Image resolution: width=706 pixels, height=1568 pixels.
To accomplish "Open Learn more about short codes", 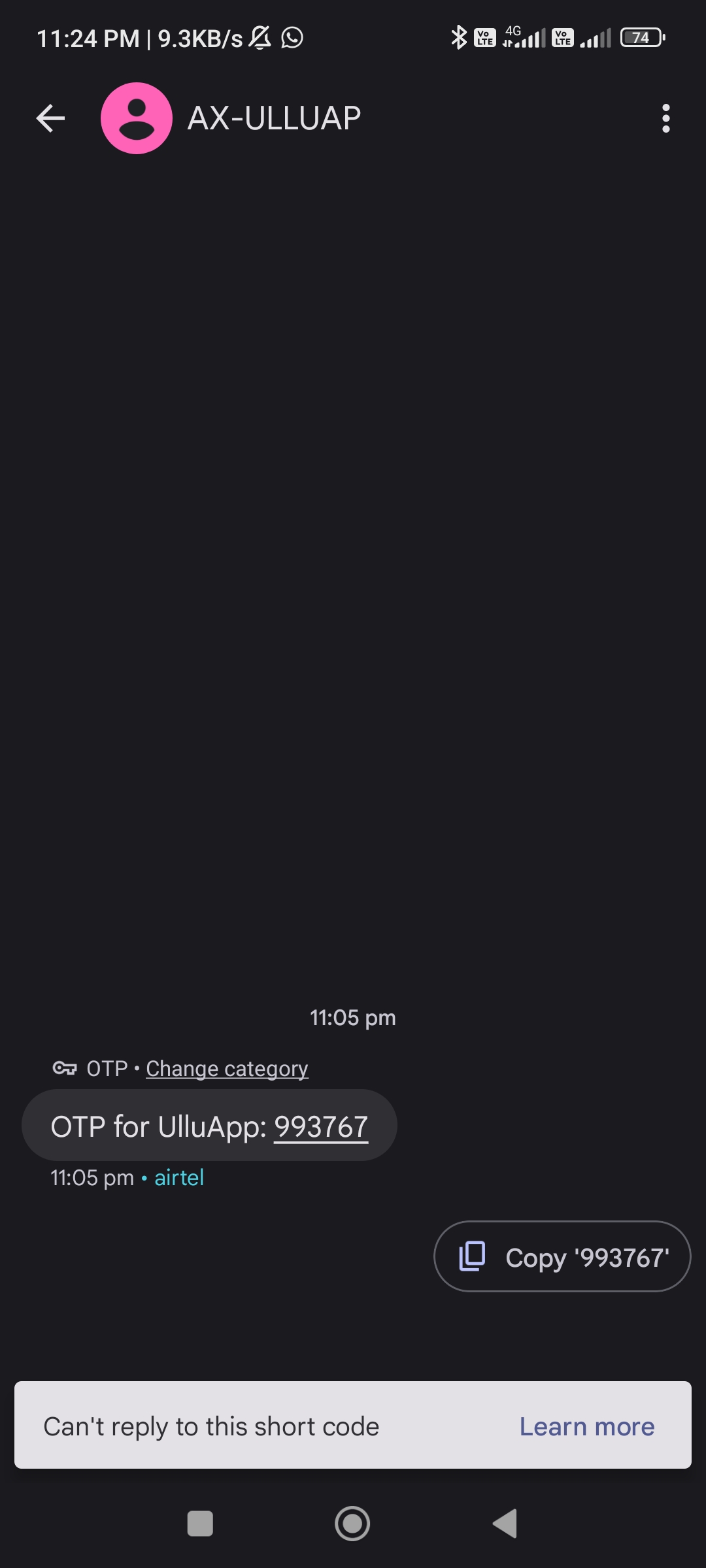I will pos(586,1427).
